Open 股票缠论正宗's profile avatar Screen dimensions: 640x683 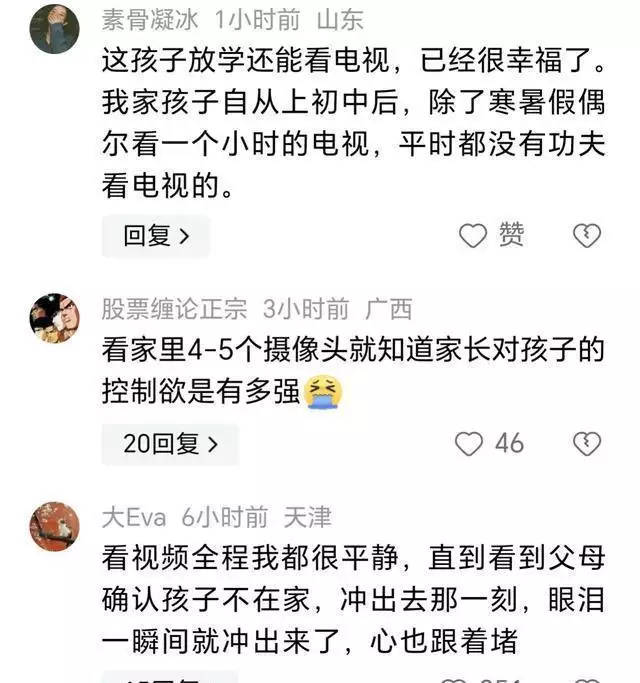pyautogui.click(x=54, y=319)
